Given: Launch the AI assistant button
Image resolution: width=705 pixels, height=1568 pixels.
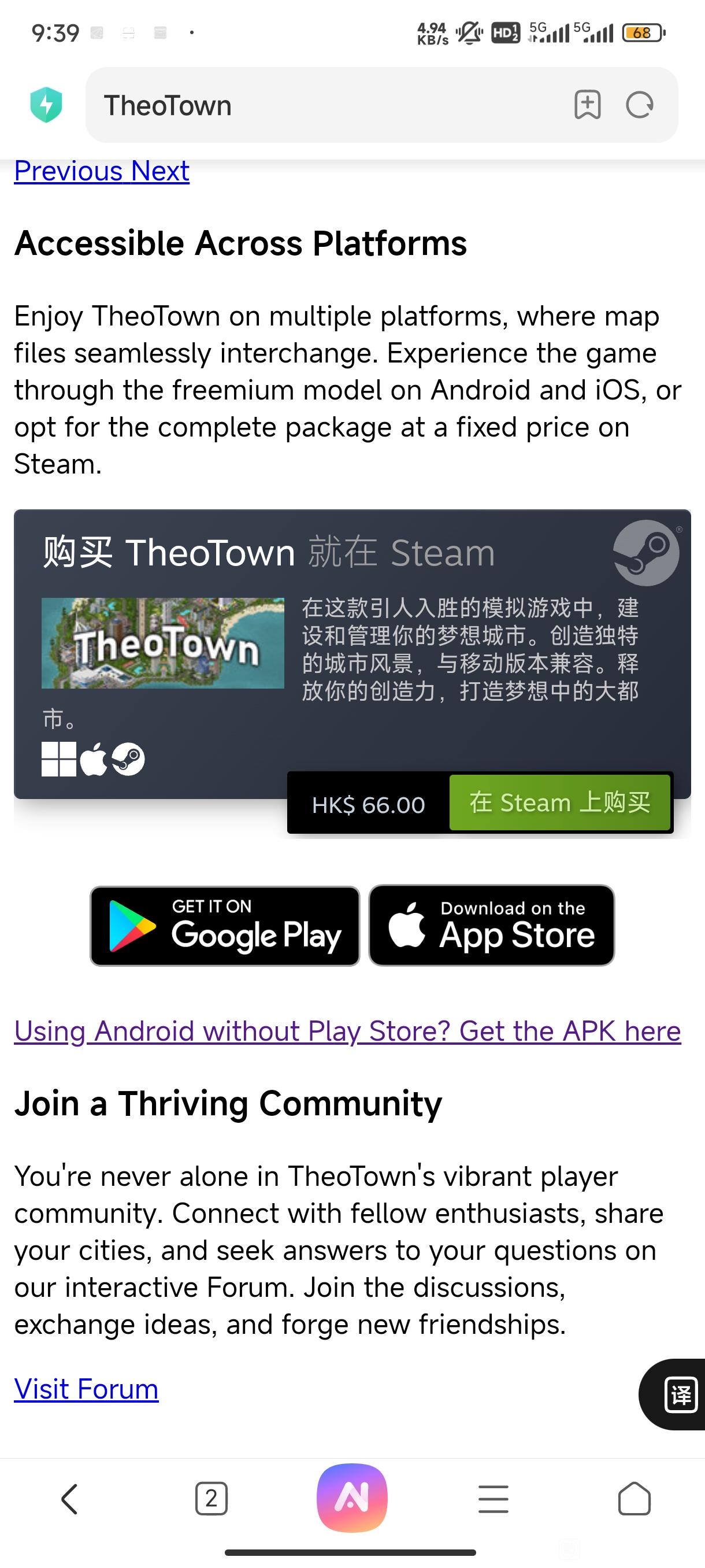Looking at the screenshot, I should (x=352, y=1498).
